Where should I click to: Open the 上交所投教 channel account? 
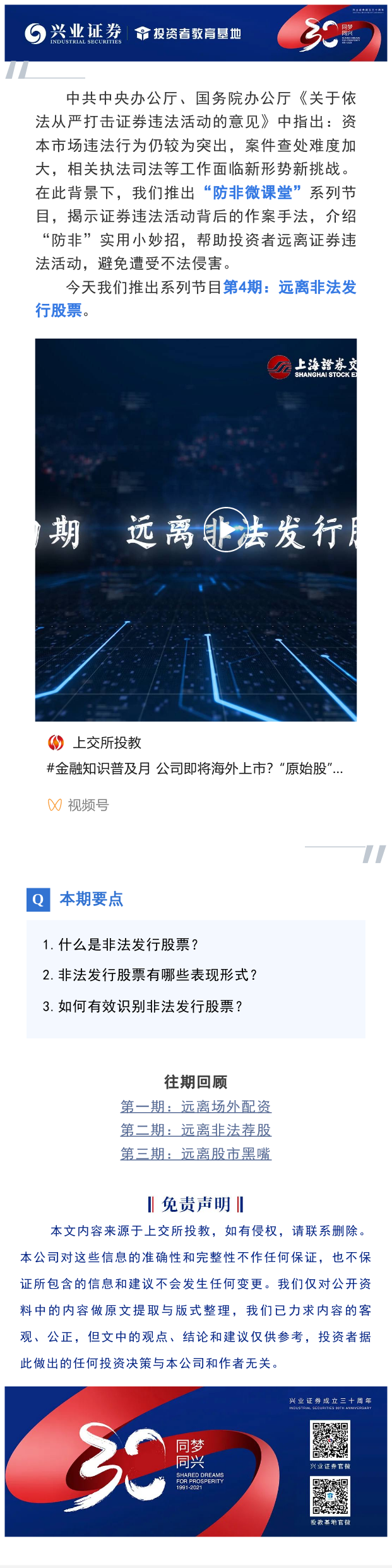click(x=106, y=743)
